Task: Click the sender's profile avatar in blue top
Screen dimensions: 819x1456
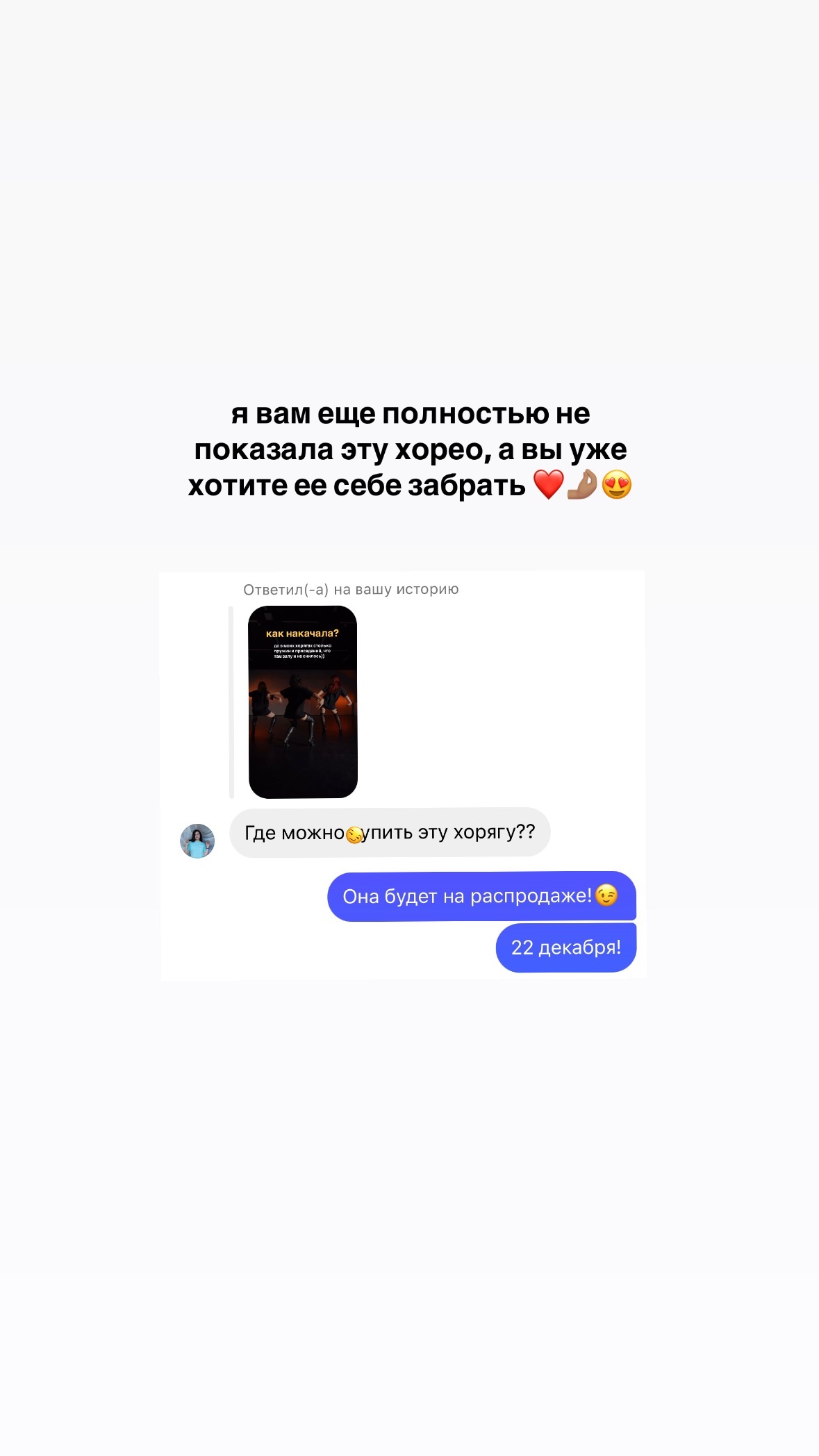Action: (199, 841)
